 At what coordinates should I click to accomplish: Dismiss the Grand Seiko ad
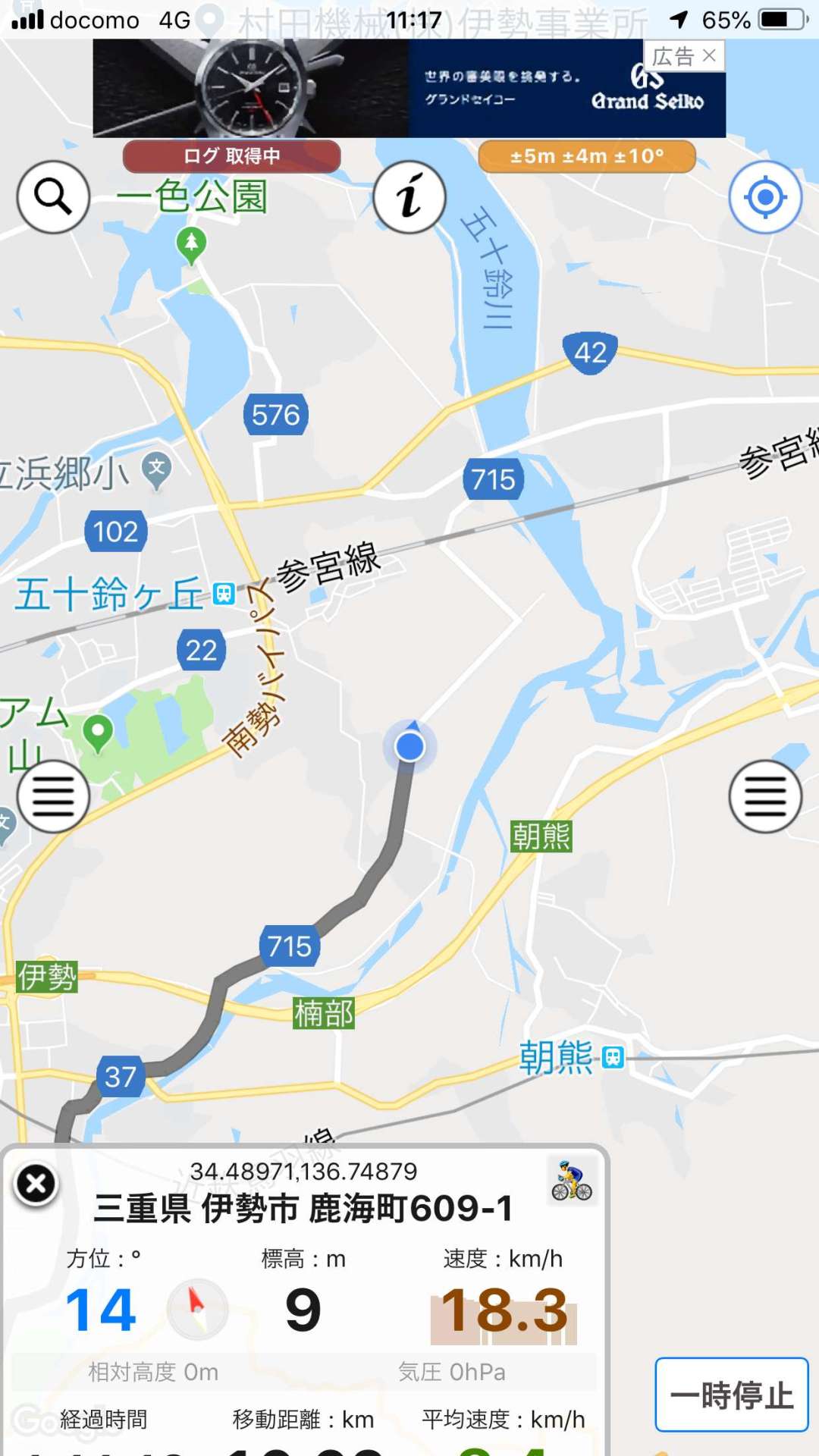pos(709,55)
